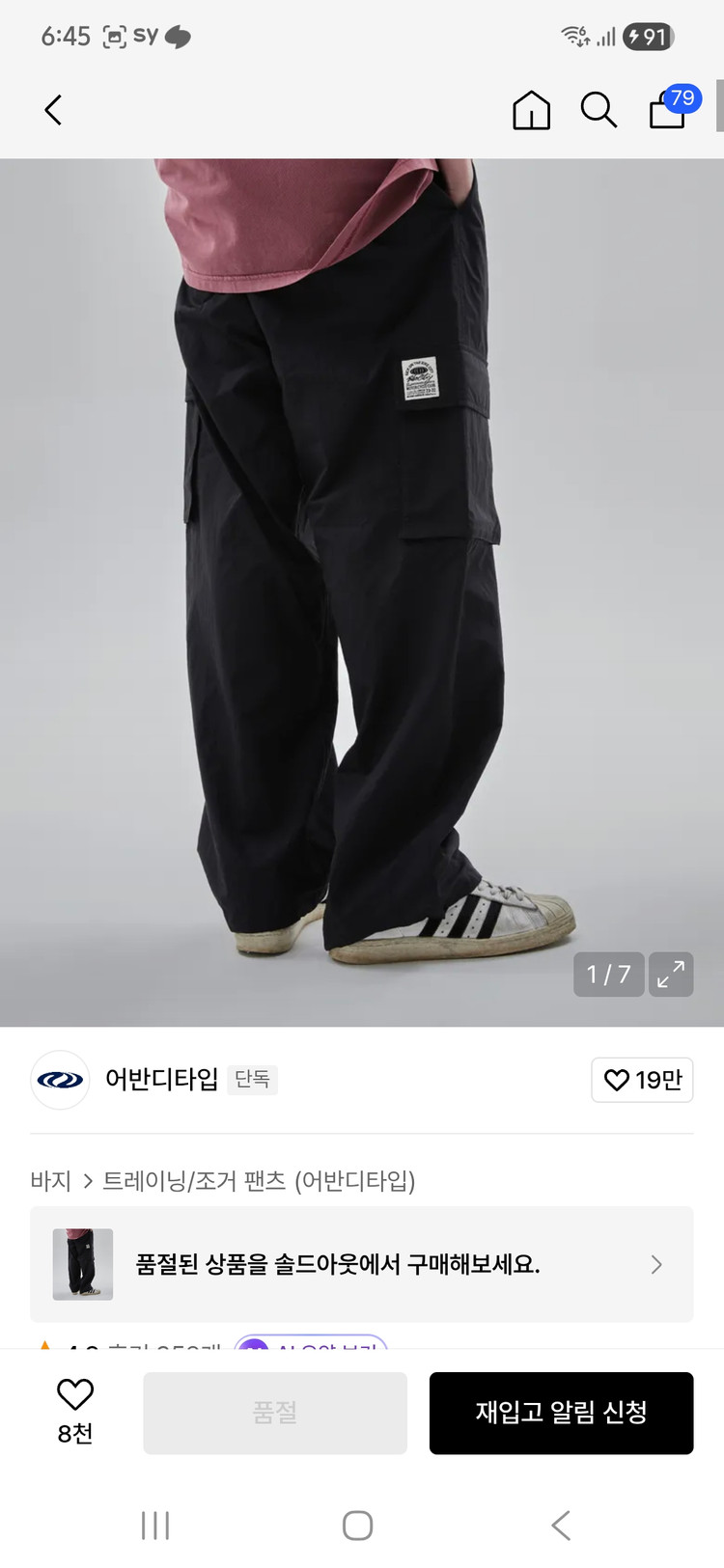Tap the system home button
724x1568 pixels.
(358, 1526)
